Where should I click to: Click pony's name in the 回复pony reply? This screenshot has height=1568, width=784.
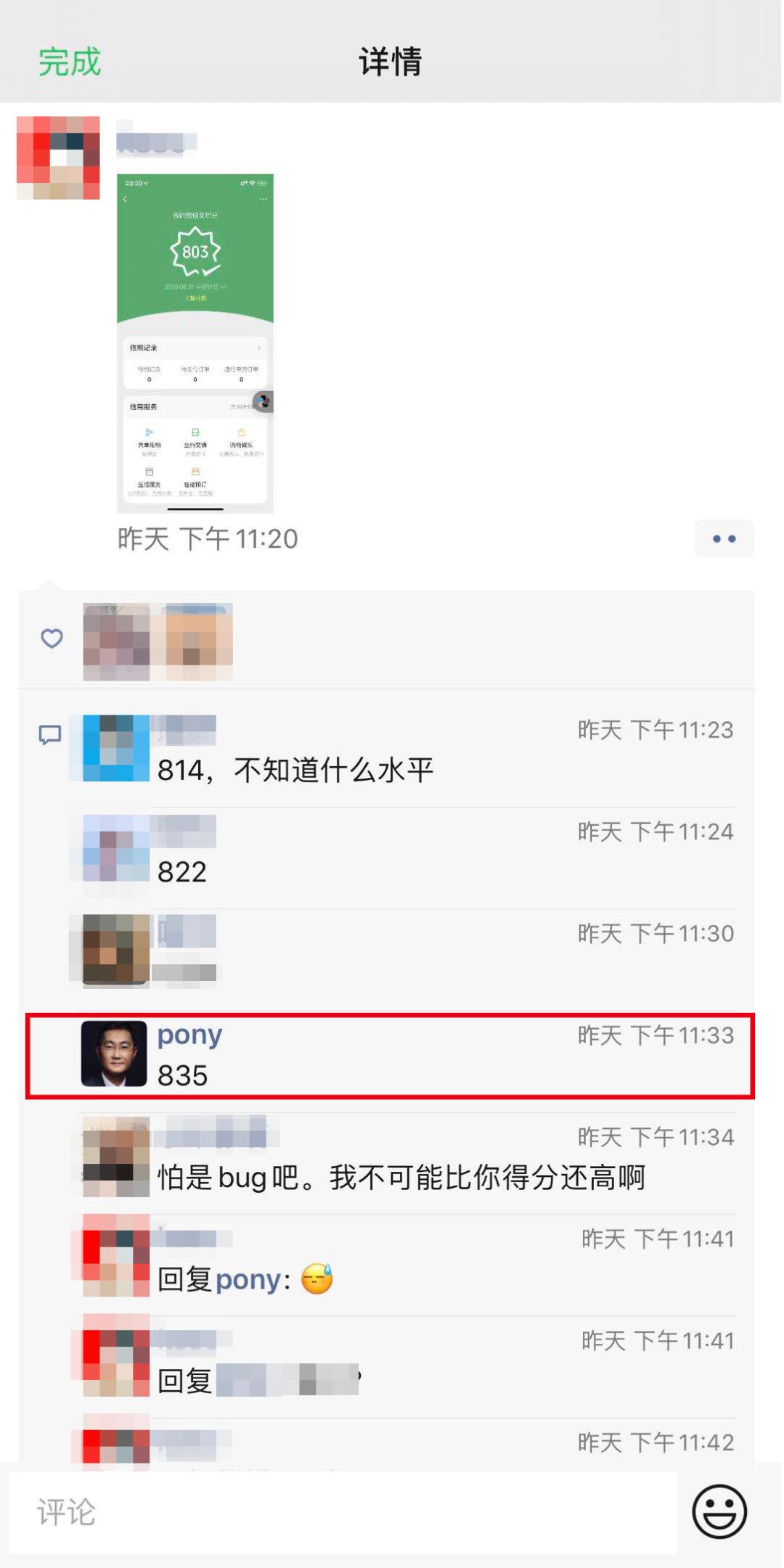point(247,1279)
